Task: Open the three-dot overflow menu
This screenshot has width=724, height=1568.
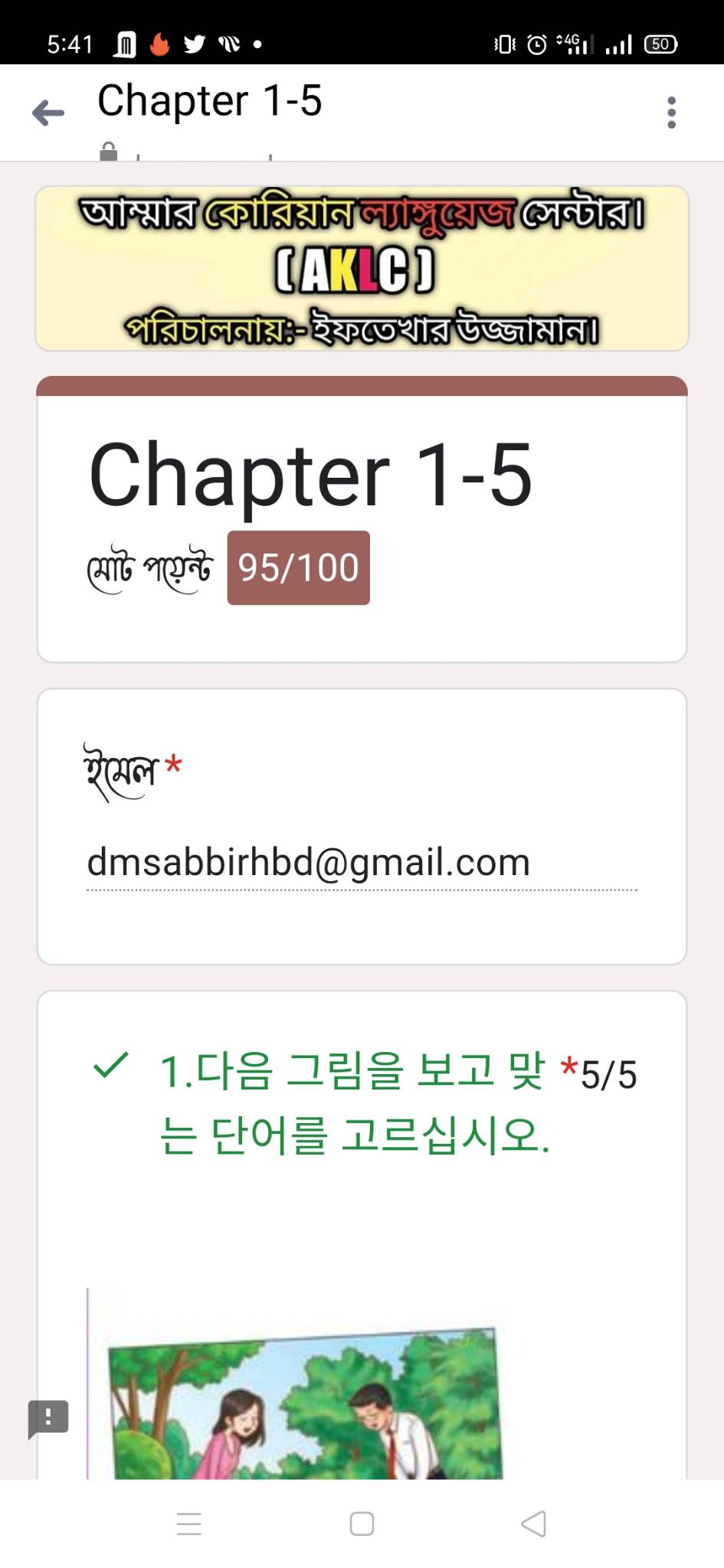Action: (671, 113)
